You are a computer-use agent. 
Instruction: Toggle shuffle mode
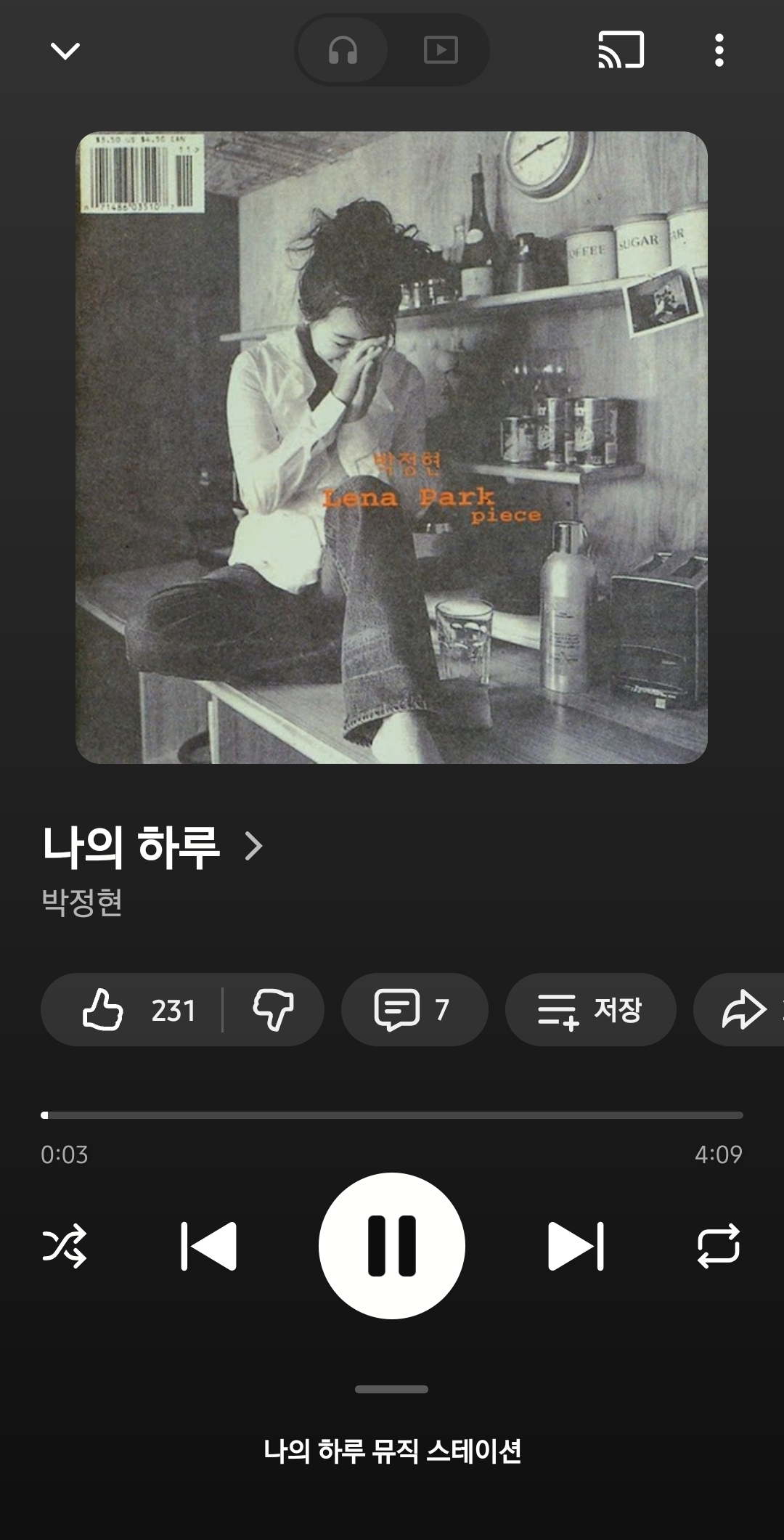(x=65, y=1246)
